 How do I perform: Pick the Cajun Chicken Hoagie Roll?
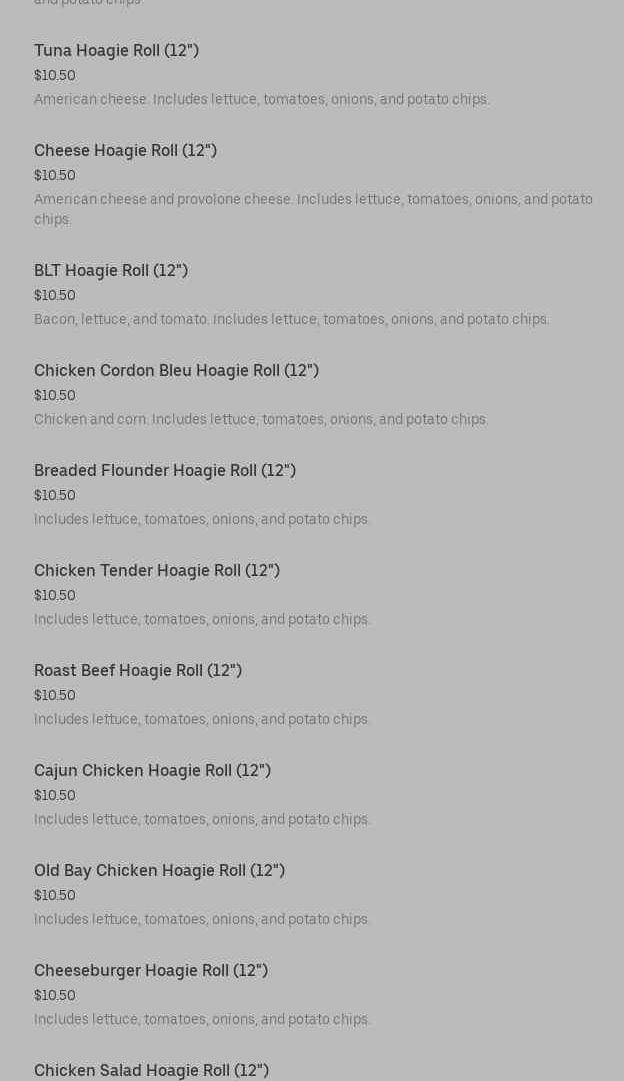[x=152, y=771]
